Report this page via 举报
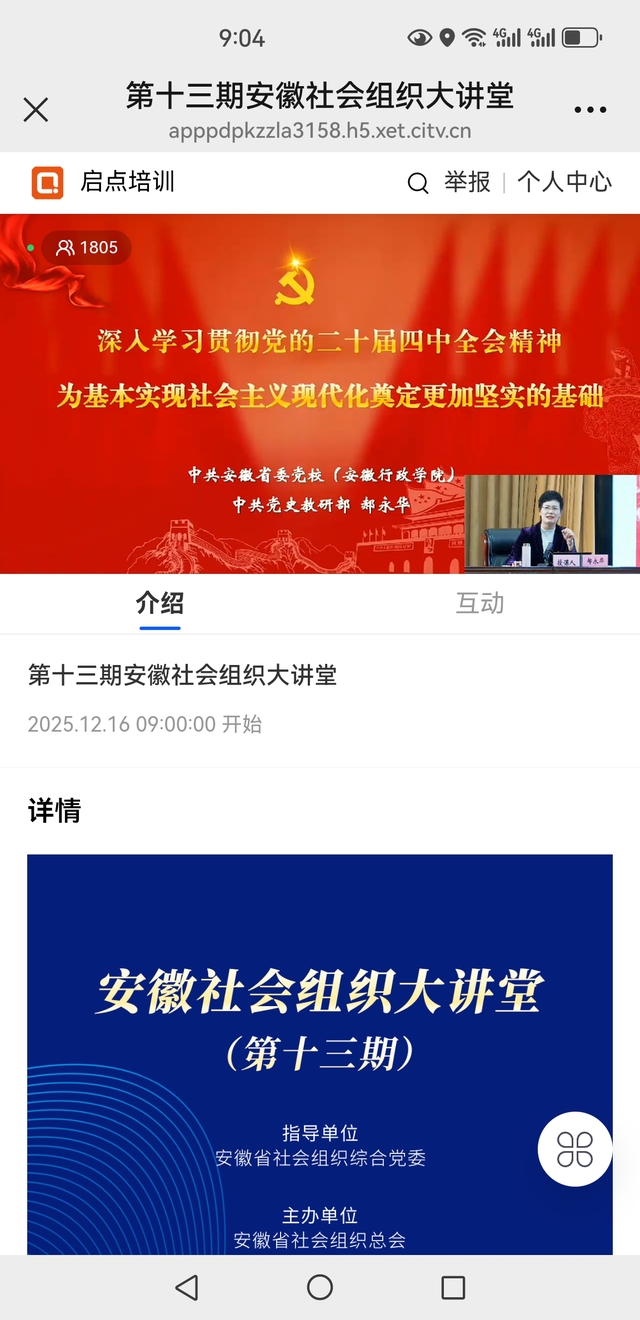640x1320 pixels. [467, 182]
